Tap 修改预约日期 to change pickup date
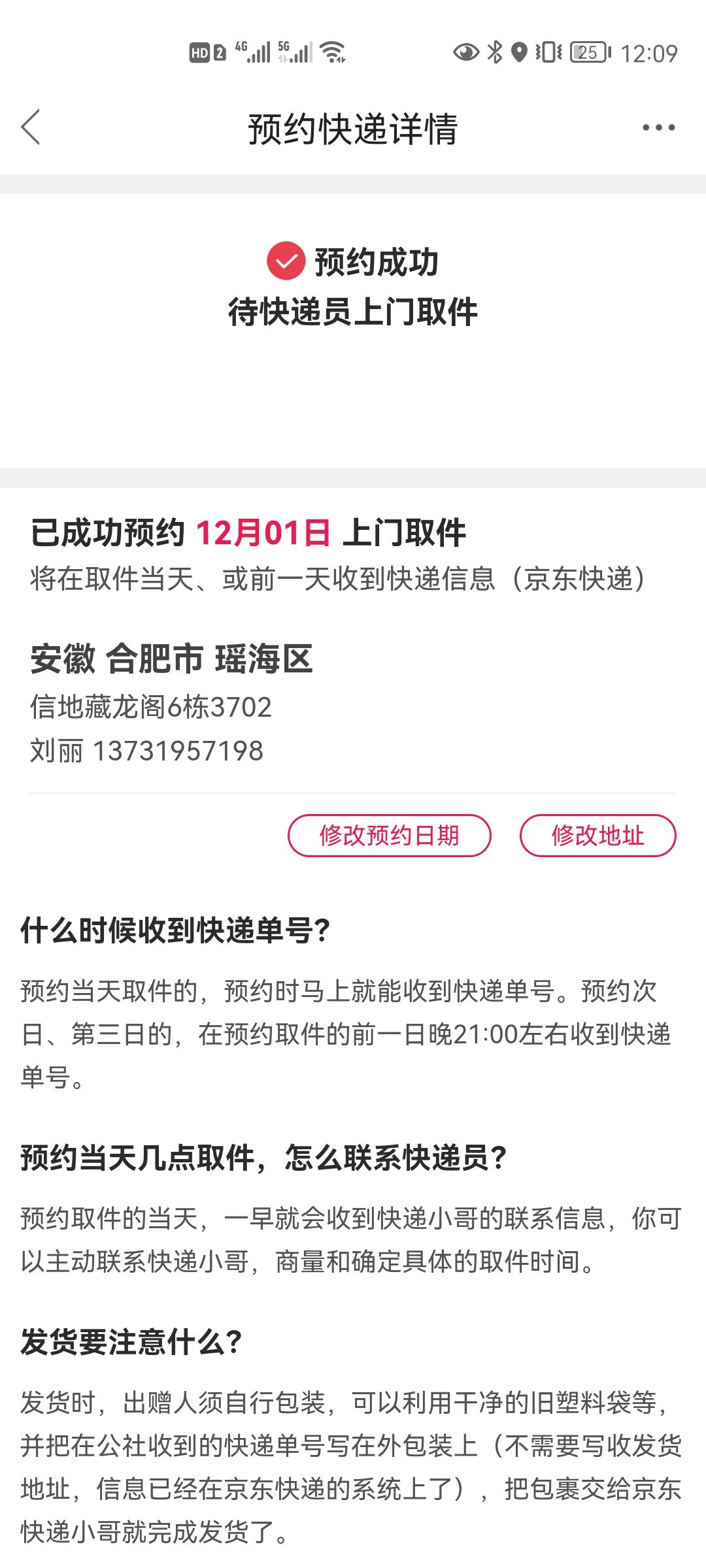Screen dimensions: 706x1568 click(390, 835)
